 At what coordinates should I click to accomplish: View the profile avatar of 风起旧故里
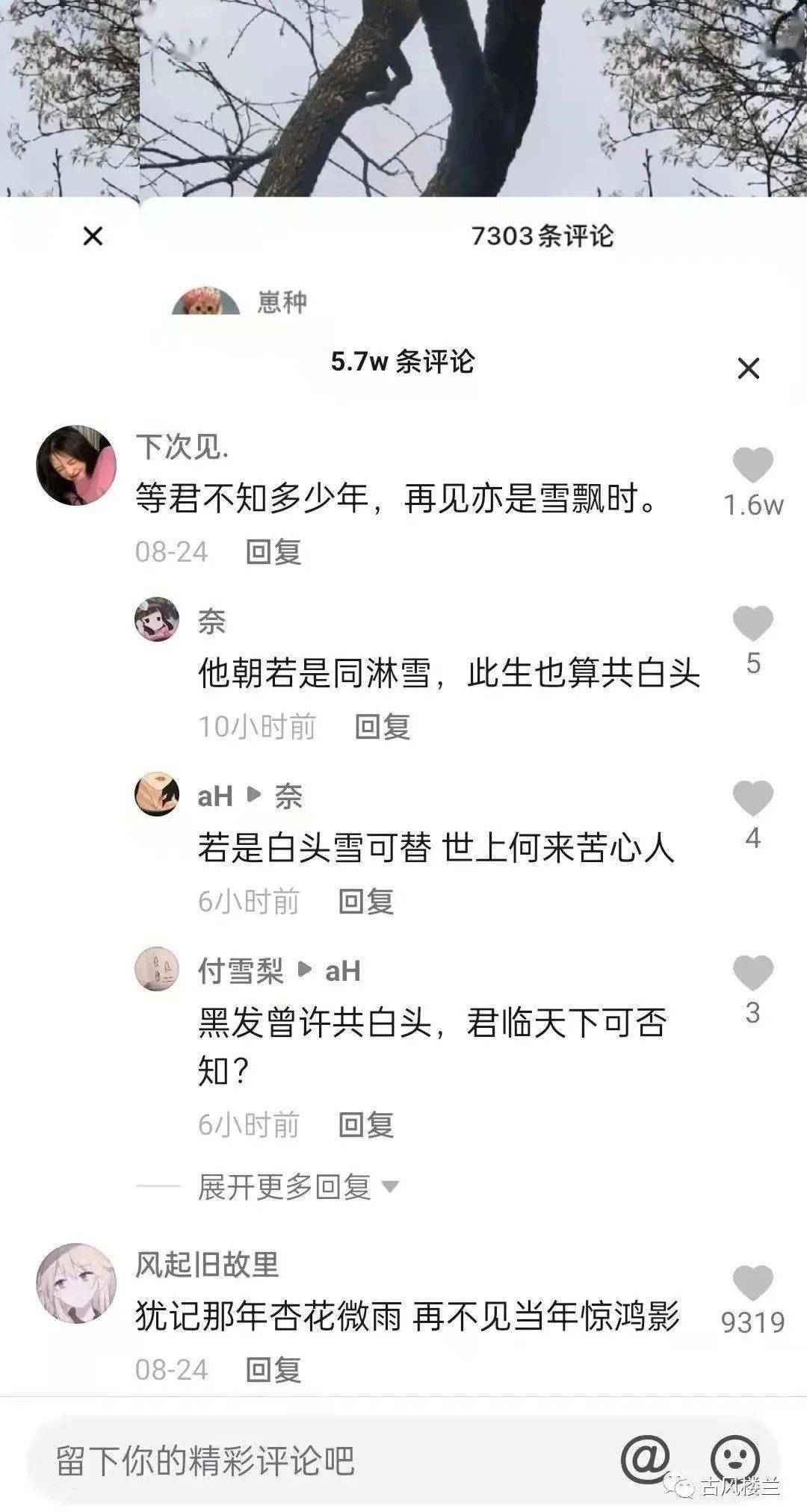76,1283
